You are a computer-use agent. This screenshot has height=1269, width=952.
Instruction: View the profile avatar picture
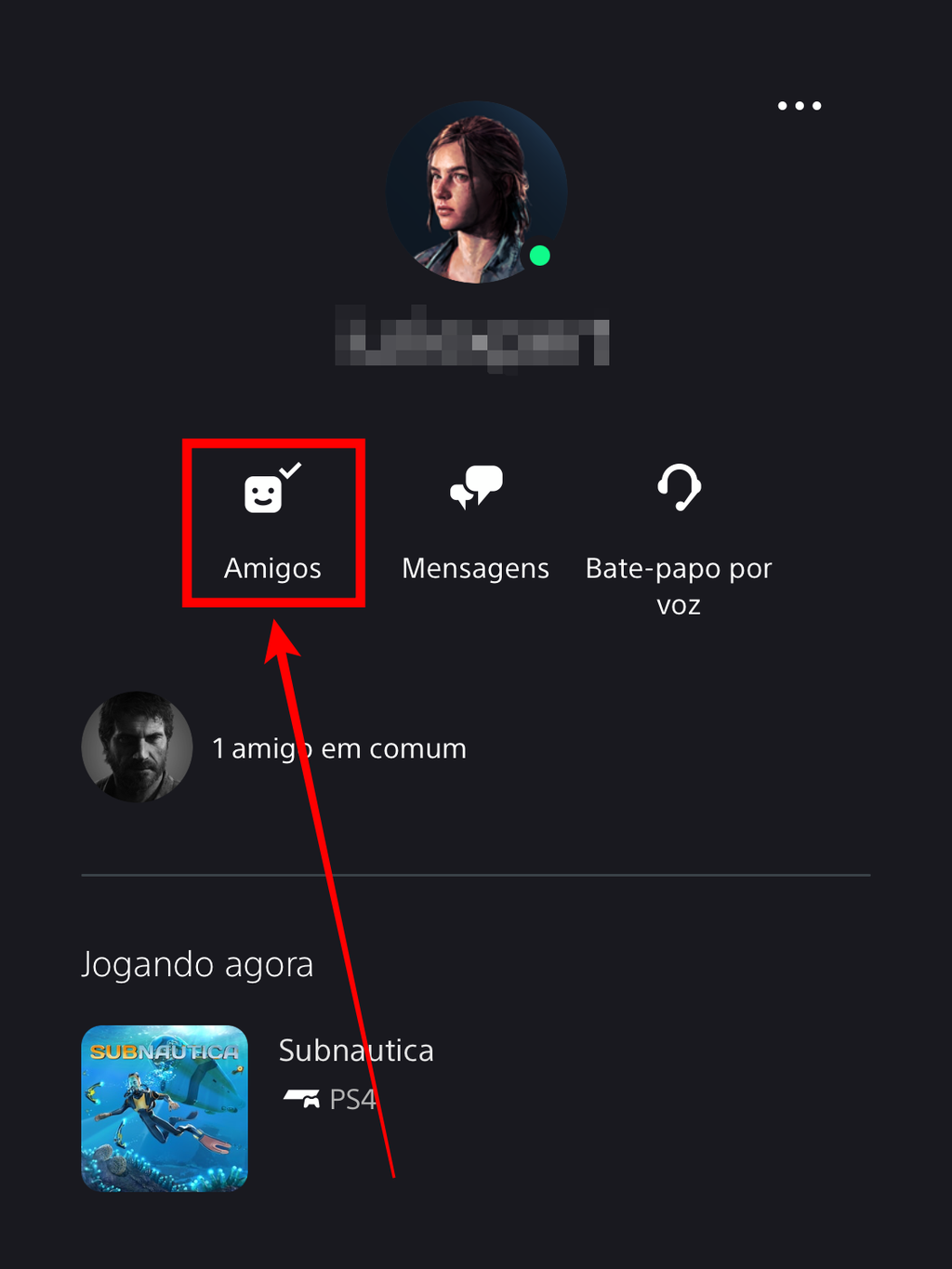(x=476, y=192)
